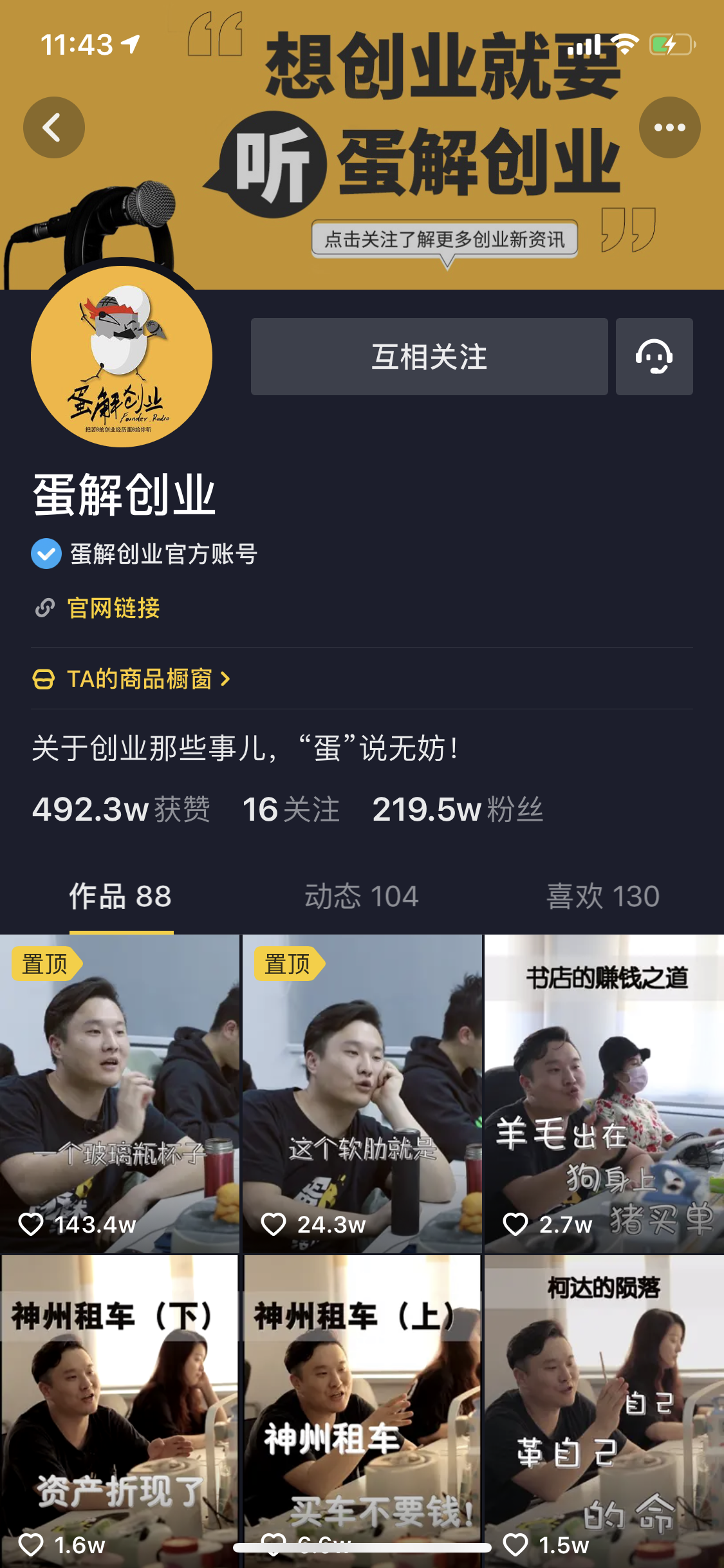724x1568 pixels.
Task: Open the 柯达的陨落 video
Action: 604,1410
